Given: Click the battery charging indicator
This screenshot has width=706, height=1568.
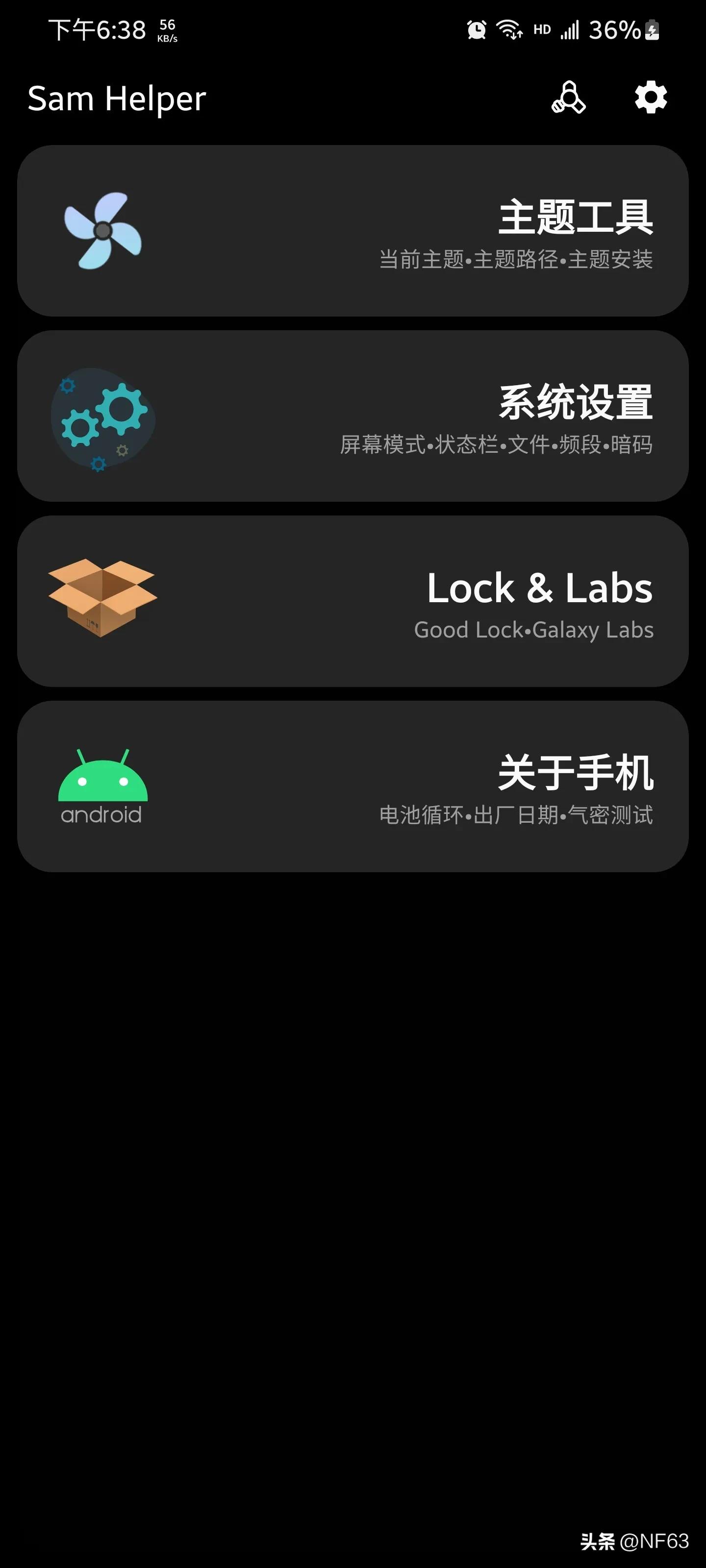Looking at the screenshot, I should pos(653,29).
